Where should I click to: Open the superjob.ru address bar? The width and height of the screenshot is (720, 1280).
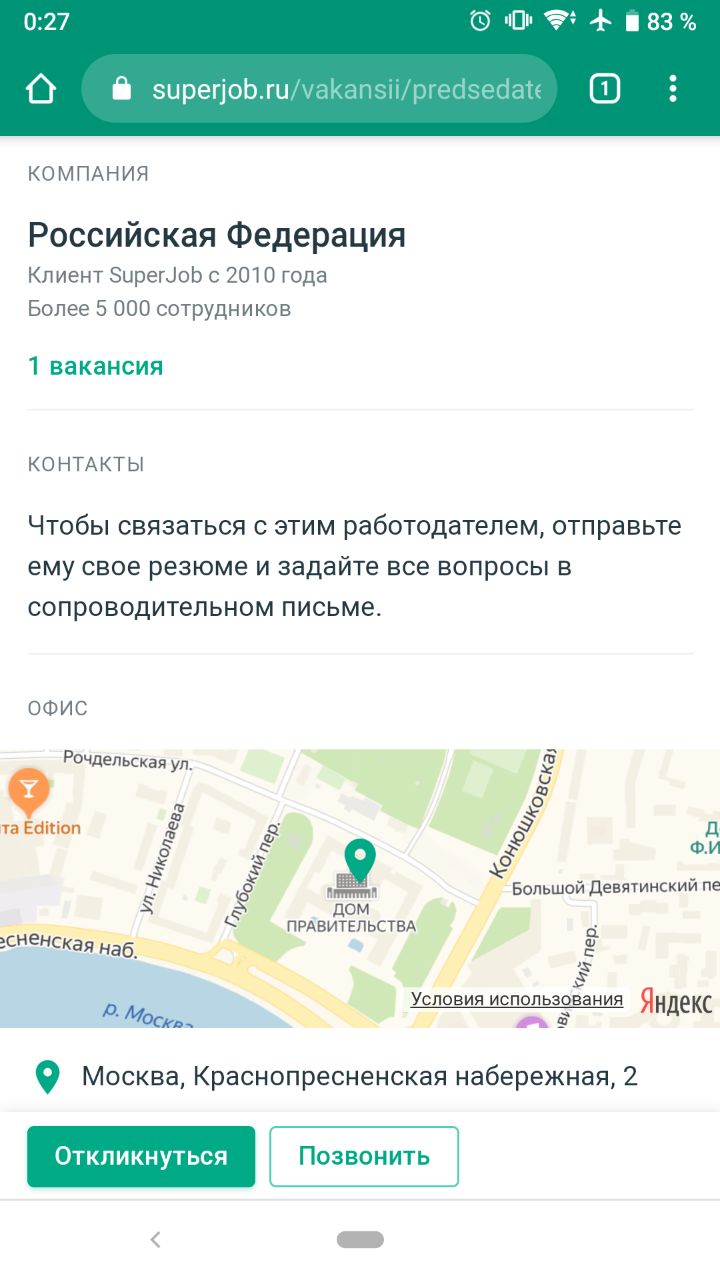(319, 89)
